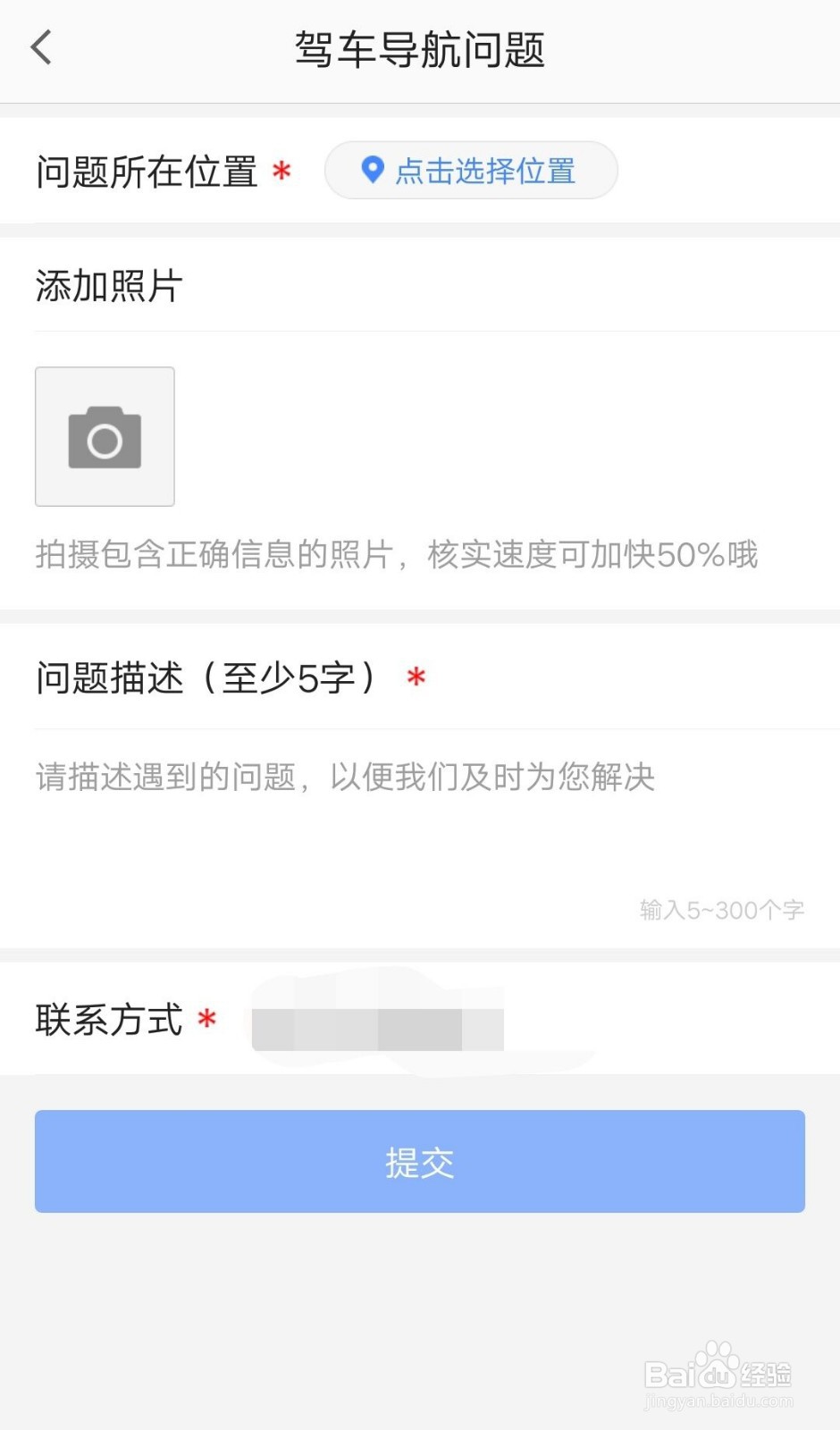Select the 添加照片 section label
The image size is (840, 1430).
[x=109, y=285]
